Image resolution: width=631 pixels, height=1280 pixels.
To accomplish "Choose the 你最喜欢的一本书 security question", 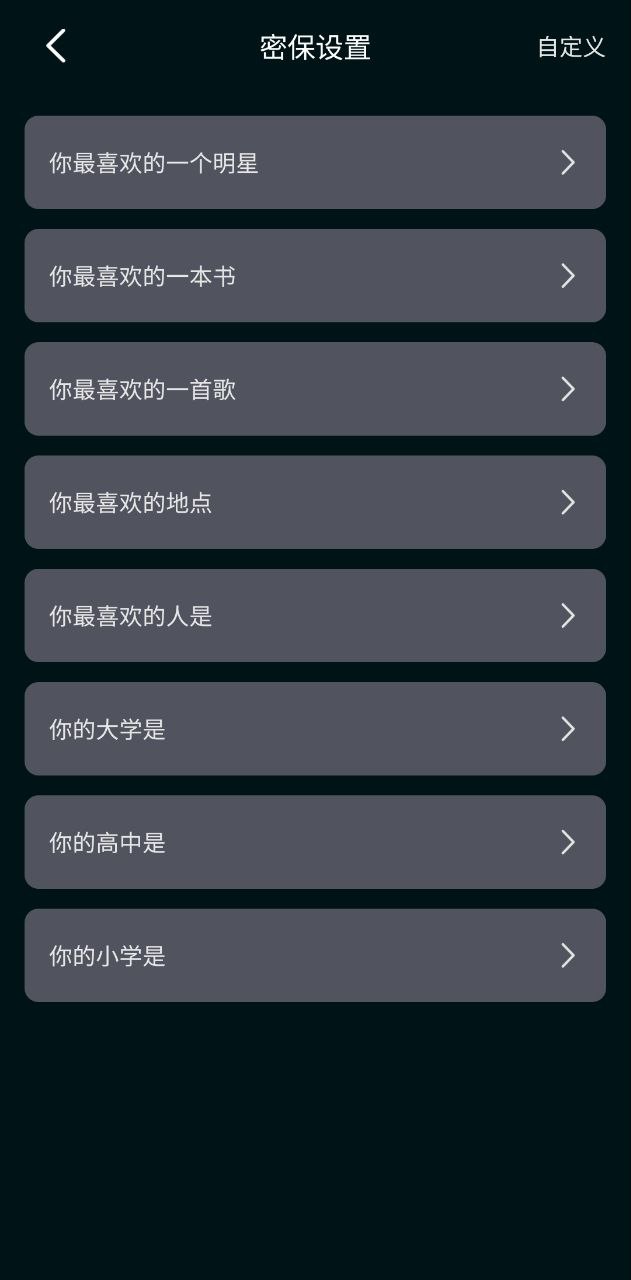I will pyautogui.click(x=315, y=275).
